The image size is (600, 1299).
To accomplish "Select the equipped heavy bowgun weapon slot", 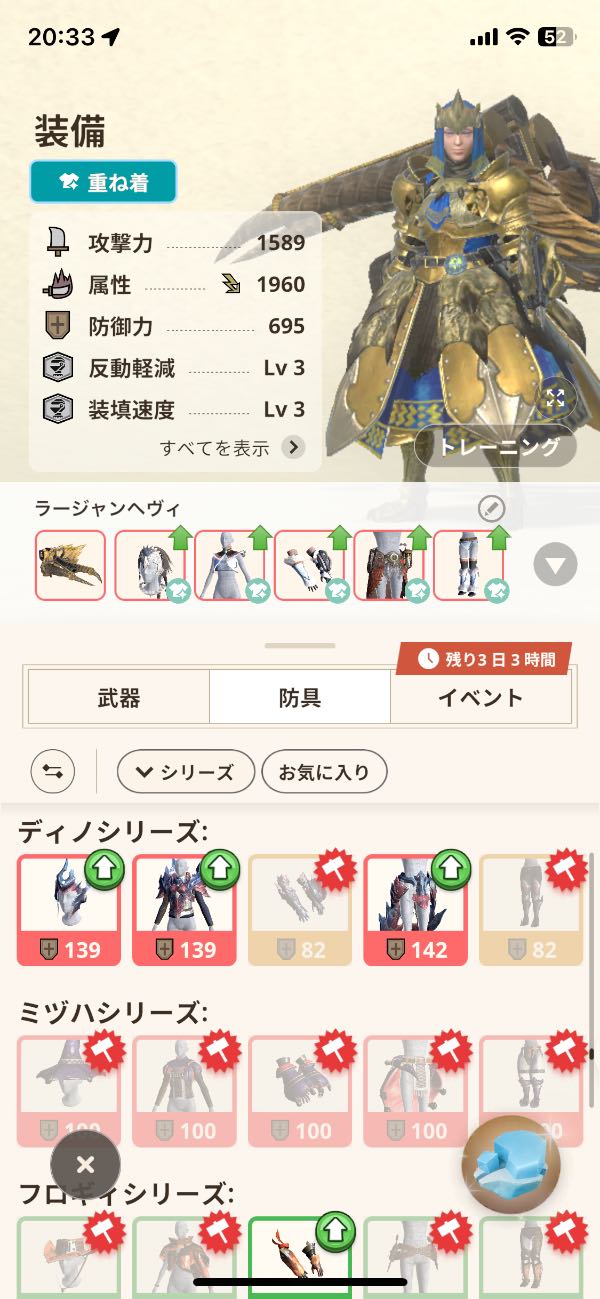I will [x=70, y=565].
